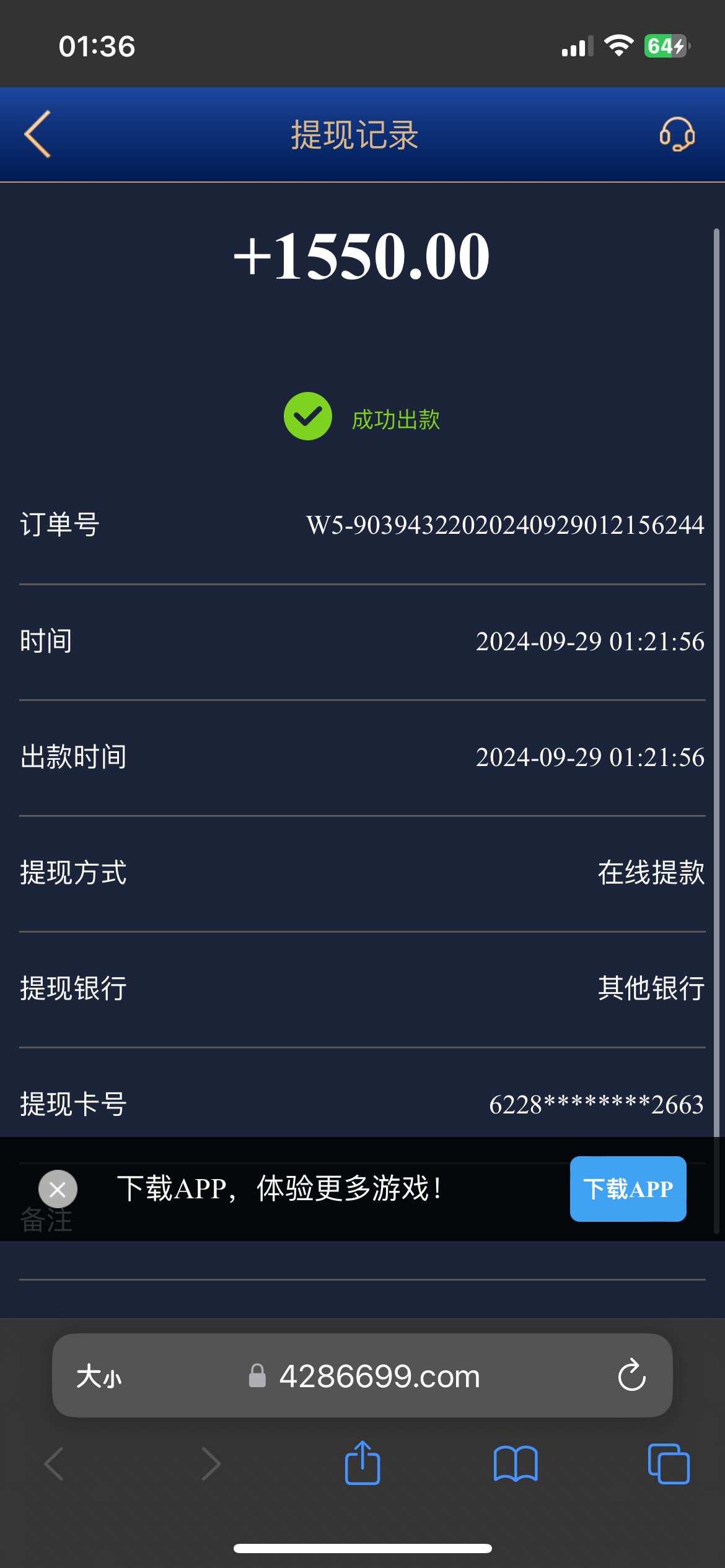Open the 大小 text size menu
This screenshot has height=1568, width=725.
click(100, 1376)
